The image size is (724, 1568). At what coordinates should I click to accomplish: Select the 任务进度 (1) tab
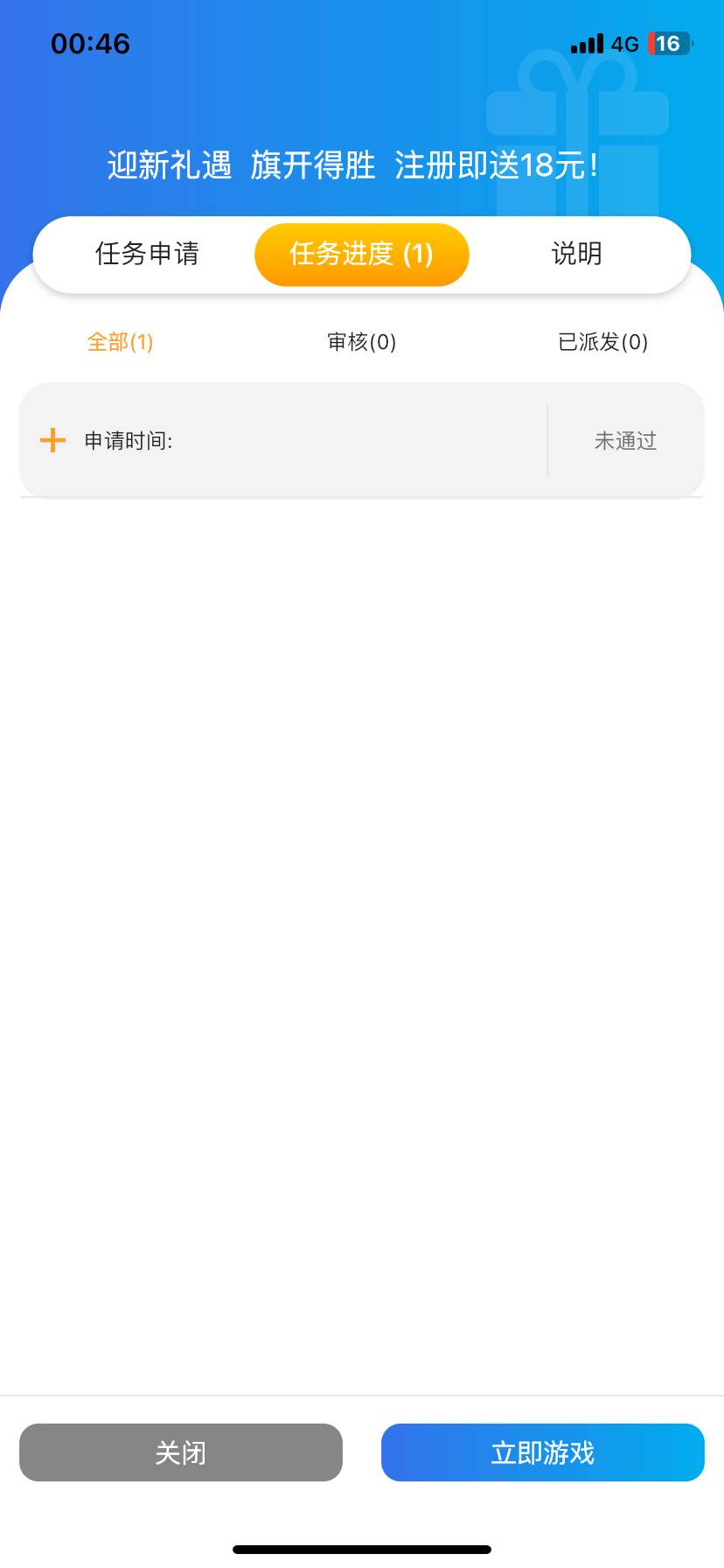click(361, 255)
